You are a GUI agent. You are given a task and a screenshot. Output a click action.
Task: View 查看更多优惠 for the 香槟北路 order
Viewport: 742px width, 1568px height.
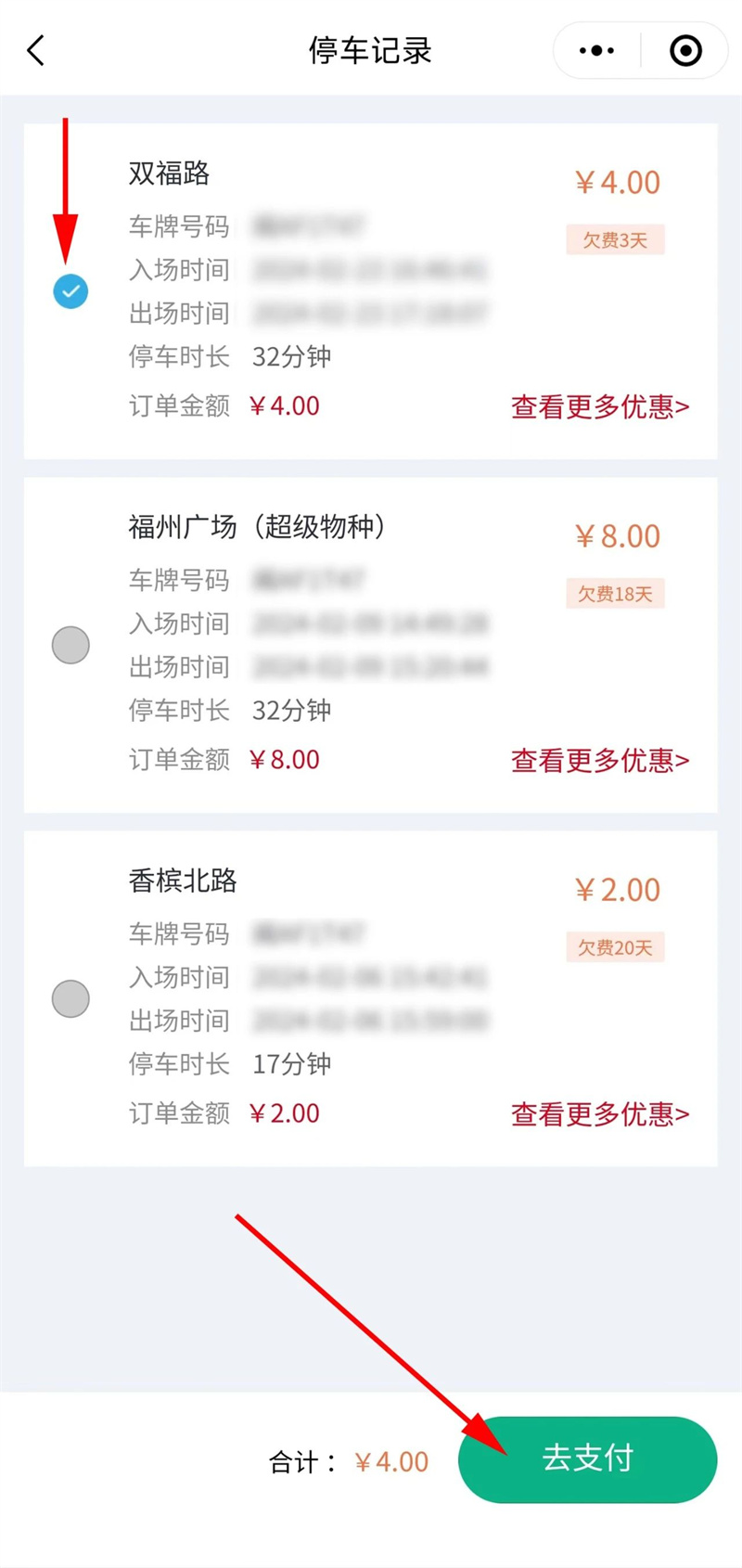(x=600, y=1113)
